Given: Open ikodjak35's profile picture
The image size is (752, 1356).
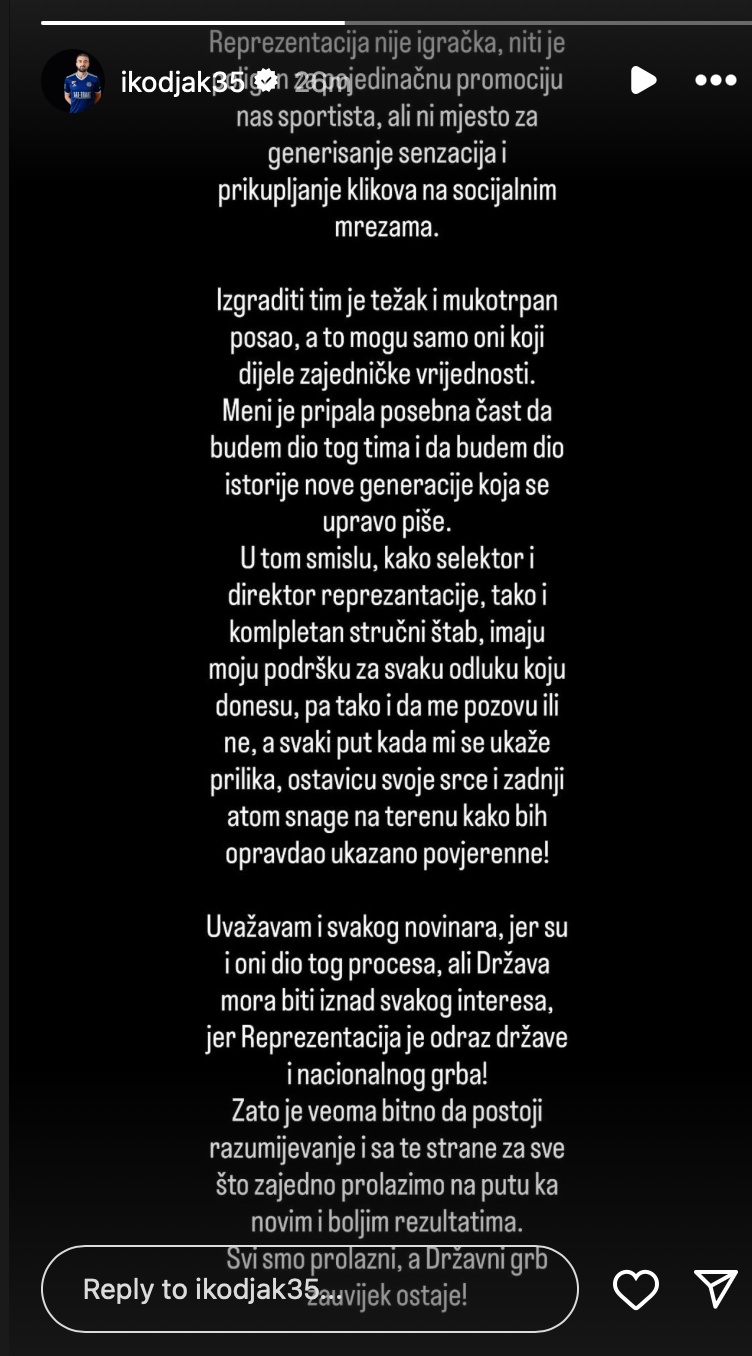Looking at the screenshot, I should [x=73, y=81].
